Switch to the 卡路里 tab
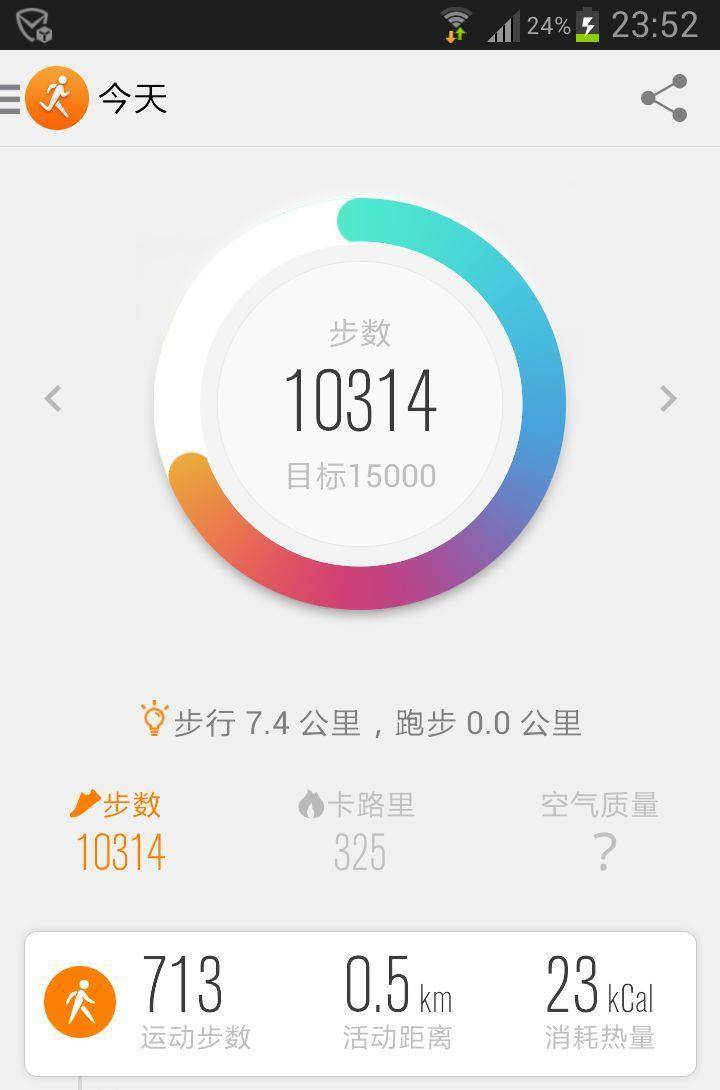Screen dimensions: 720x1090 pos(358,830)
